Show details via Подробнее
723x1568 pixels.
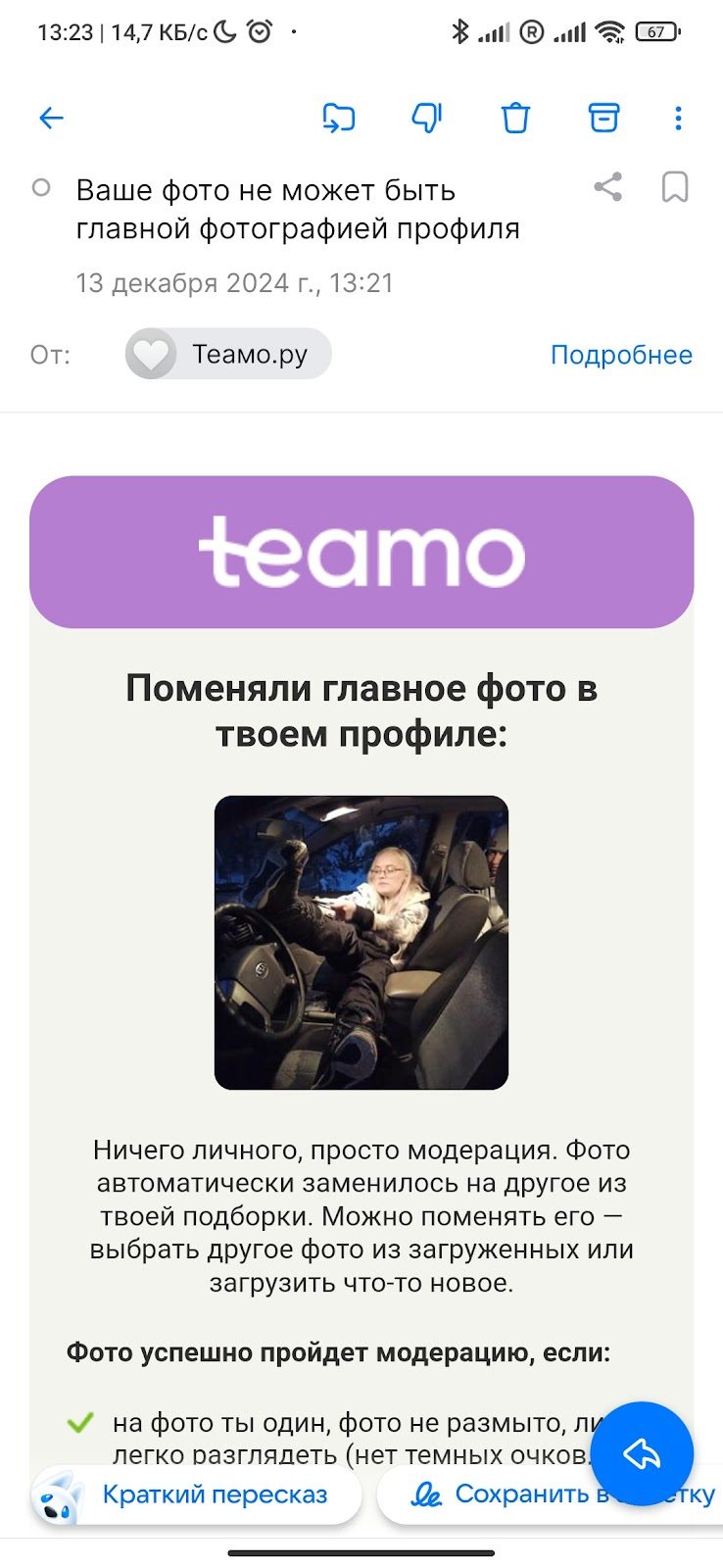click(x=621, y=355)
